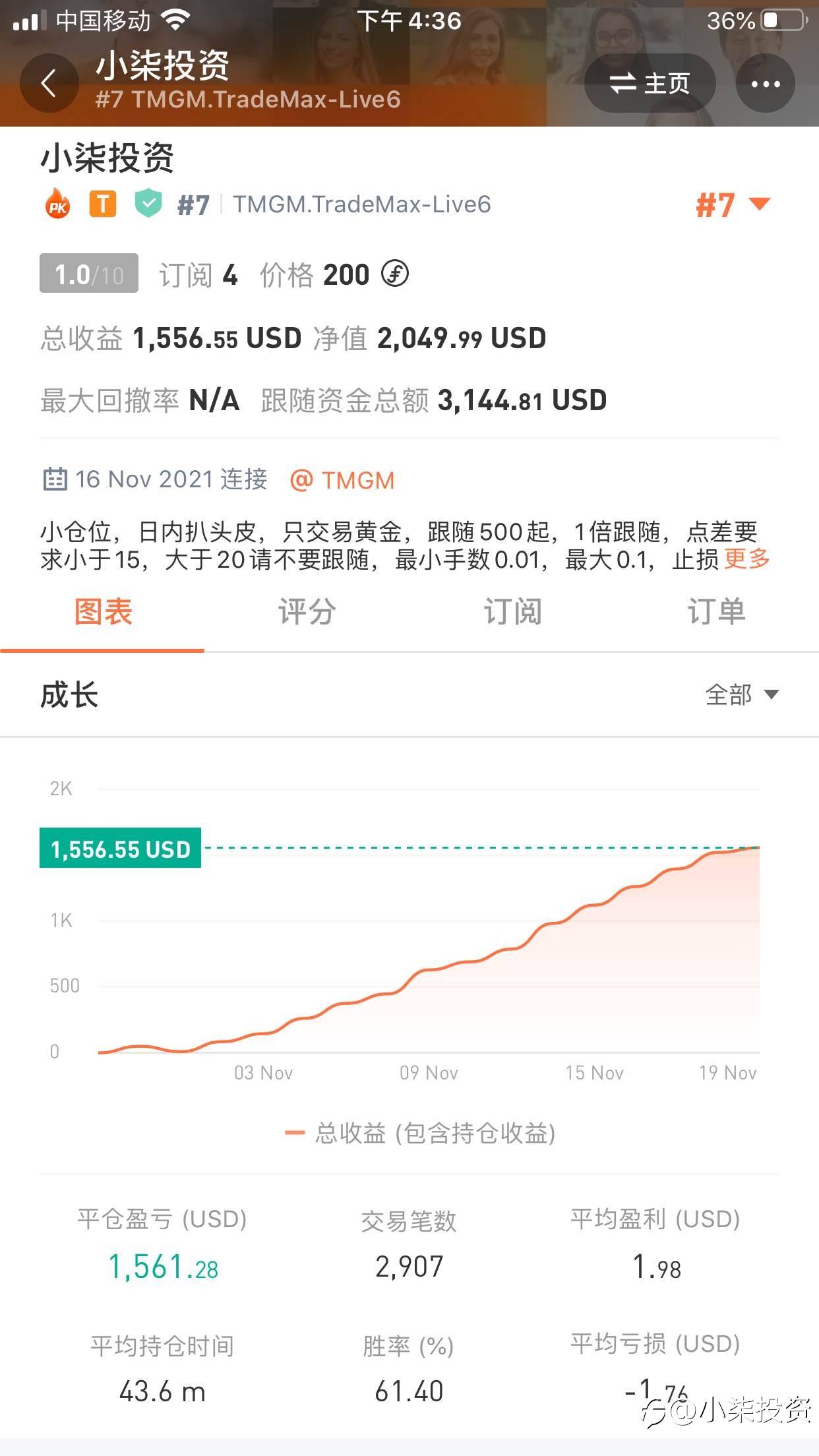Switch to the 评分 tab
The height and width of the screenshot is (1456, 819).
point(307,612)
